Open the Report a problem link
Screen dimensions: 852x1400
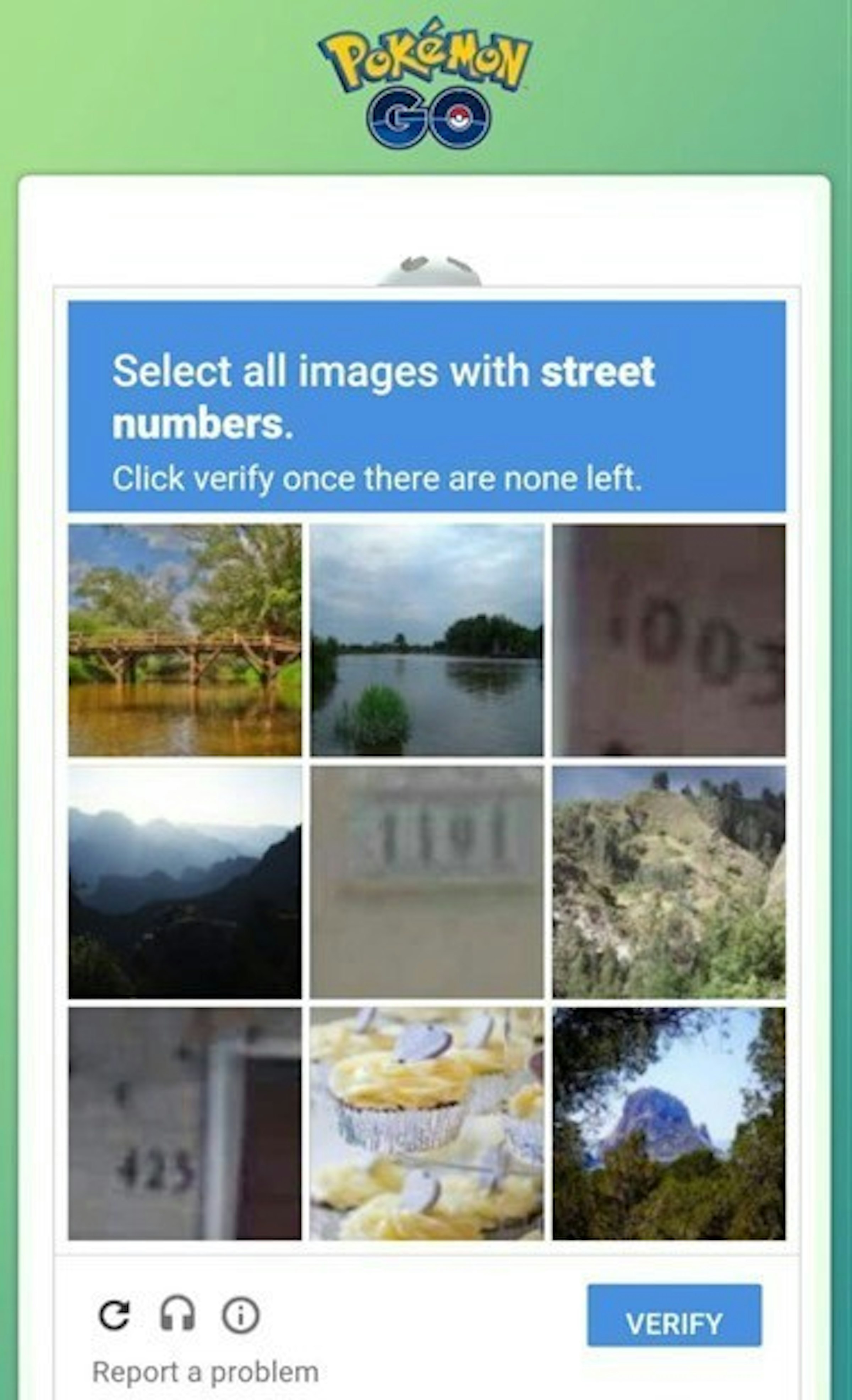tap(205, 1372)
